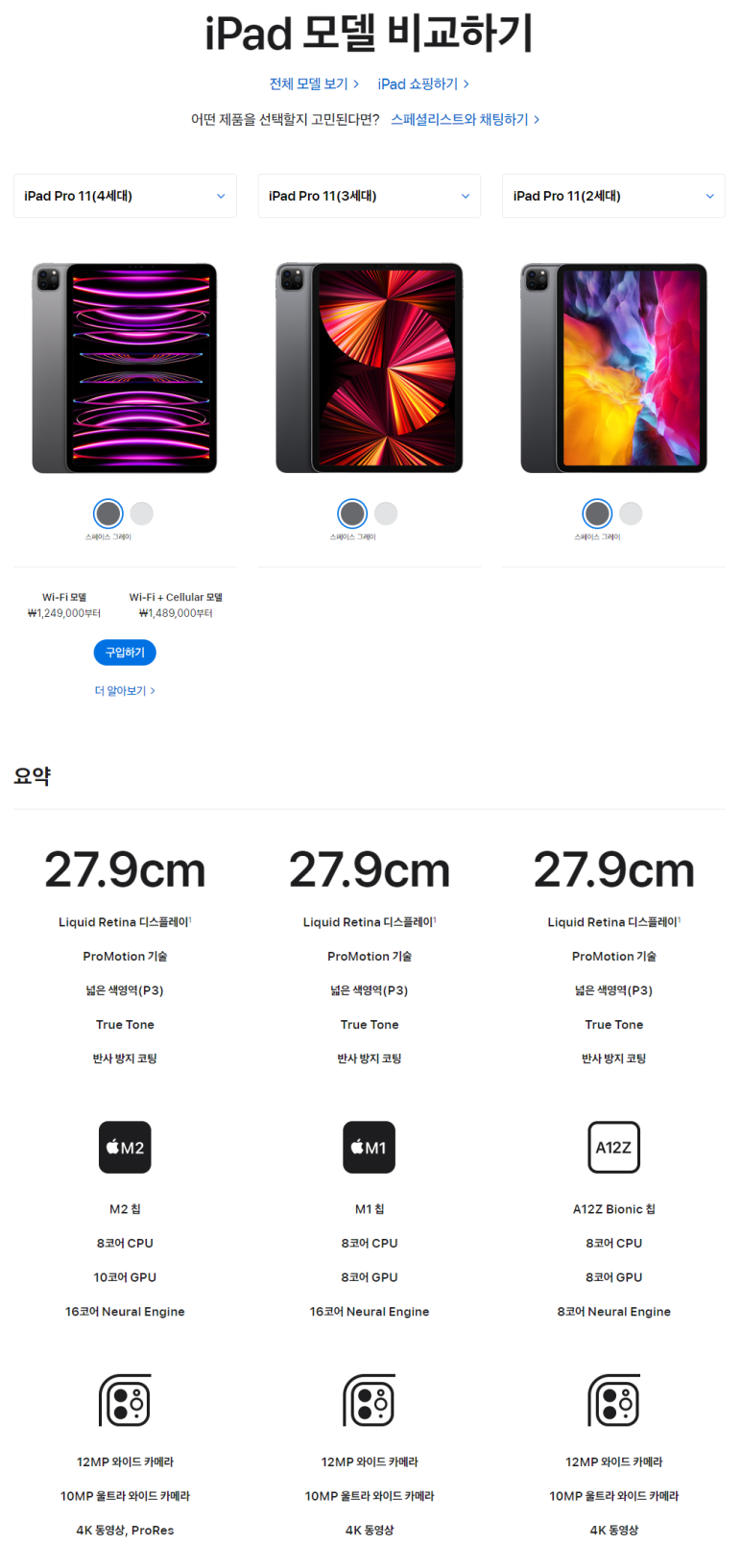Tap the 구입하기 buy button

(x=125, y=653)
